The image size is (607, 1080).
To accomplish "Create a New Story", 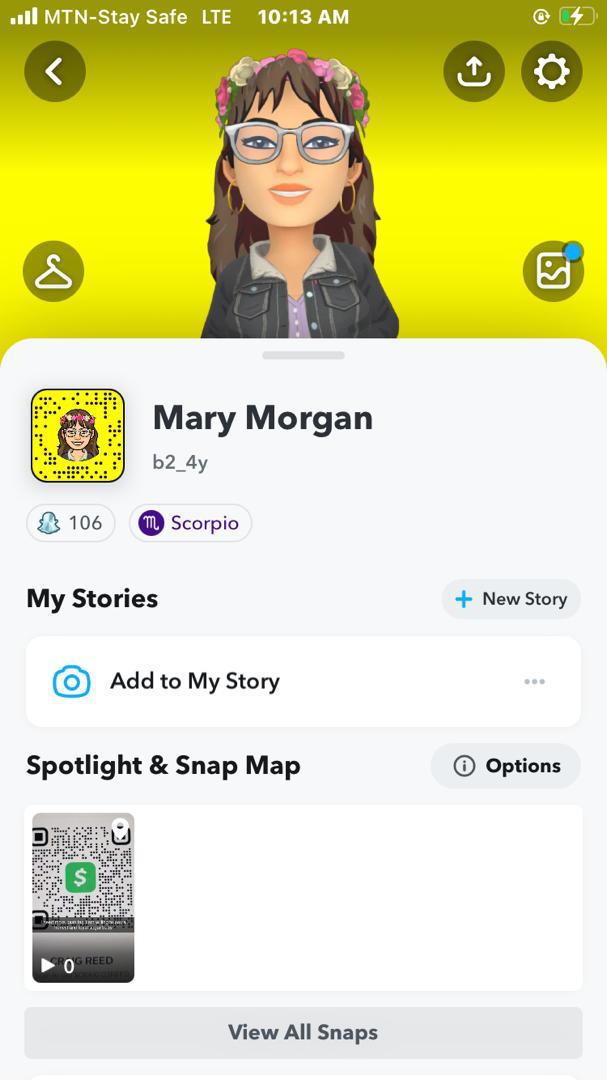I will pos(511,599).
